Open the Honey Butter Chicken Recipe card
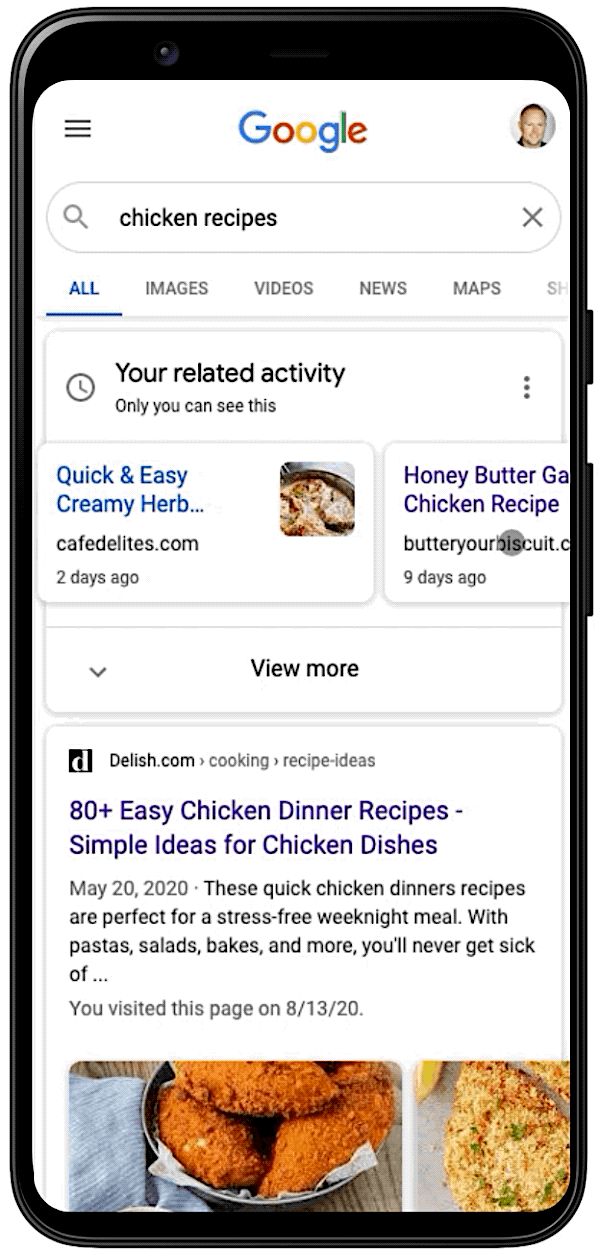 480,522
